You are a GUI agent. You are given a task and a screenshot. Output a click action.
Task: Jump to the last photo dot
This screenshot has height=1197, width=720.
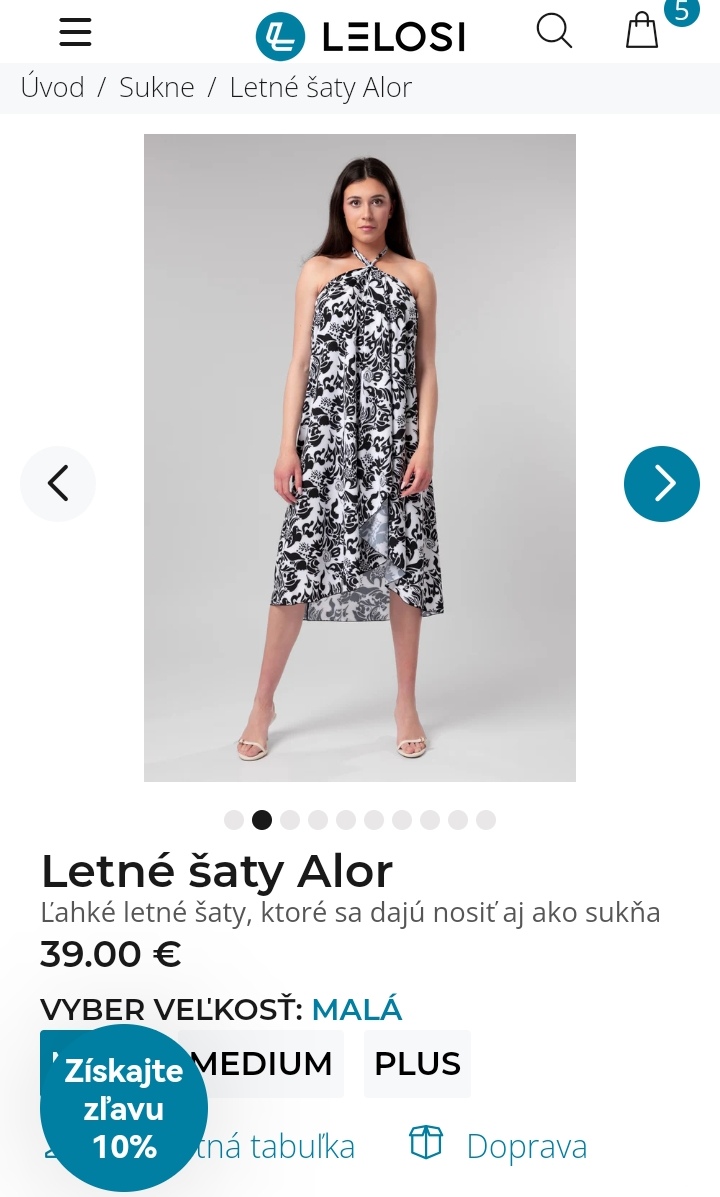486,820
